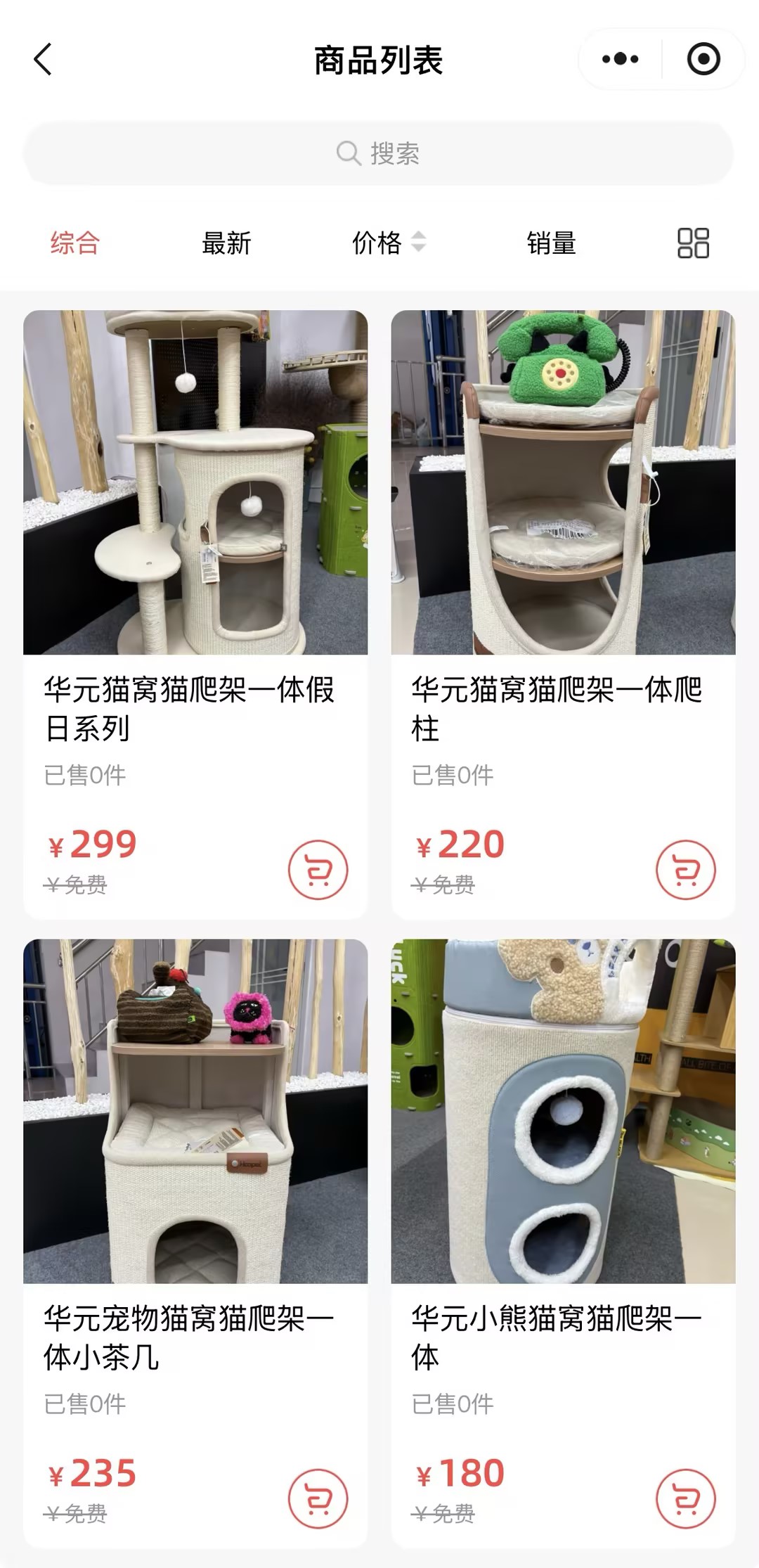Open the mini program three-dot menu

(621, 59)
